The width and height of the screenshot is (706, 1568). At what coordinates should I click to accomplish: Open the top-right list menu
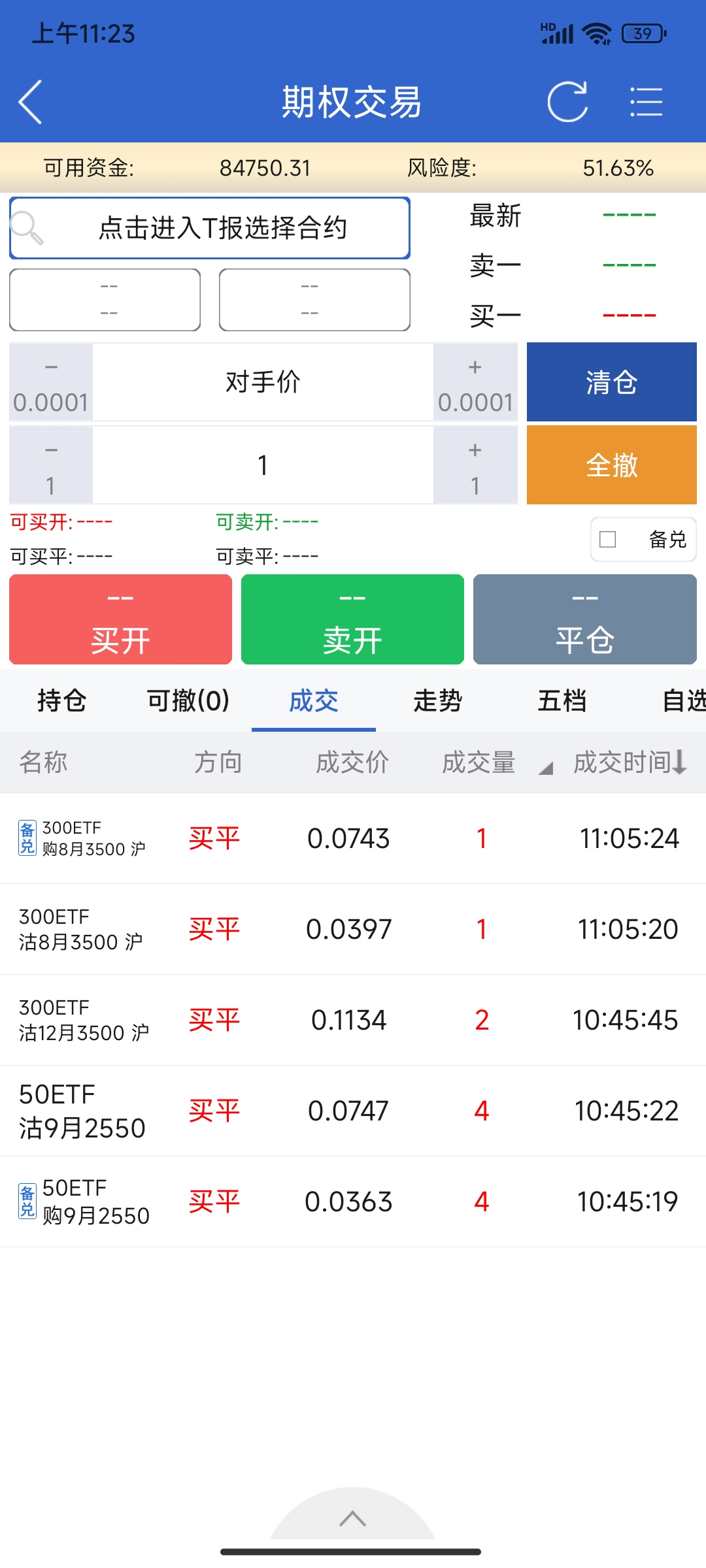646,102
